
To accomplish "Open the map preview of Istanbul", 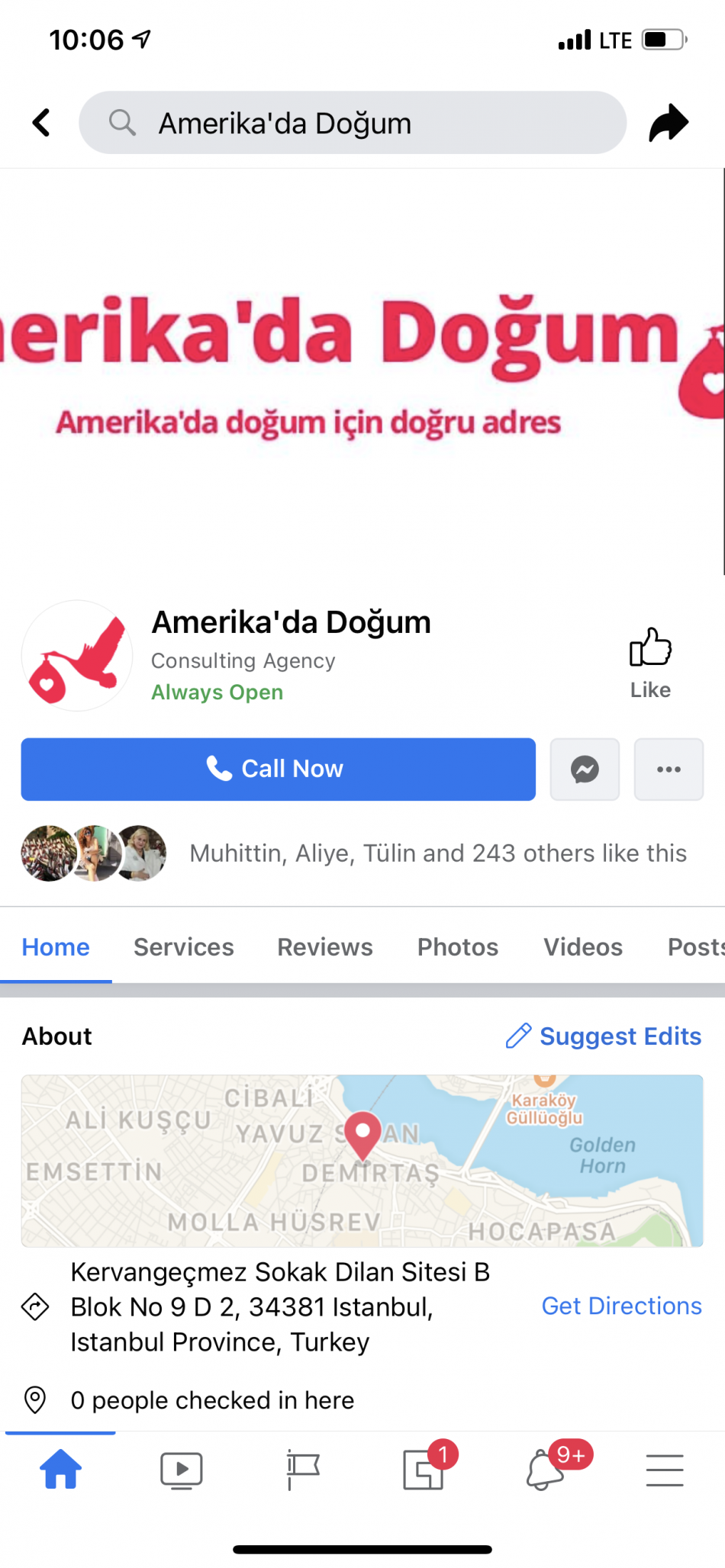I will point(362,1160).
